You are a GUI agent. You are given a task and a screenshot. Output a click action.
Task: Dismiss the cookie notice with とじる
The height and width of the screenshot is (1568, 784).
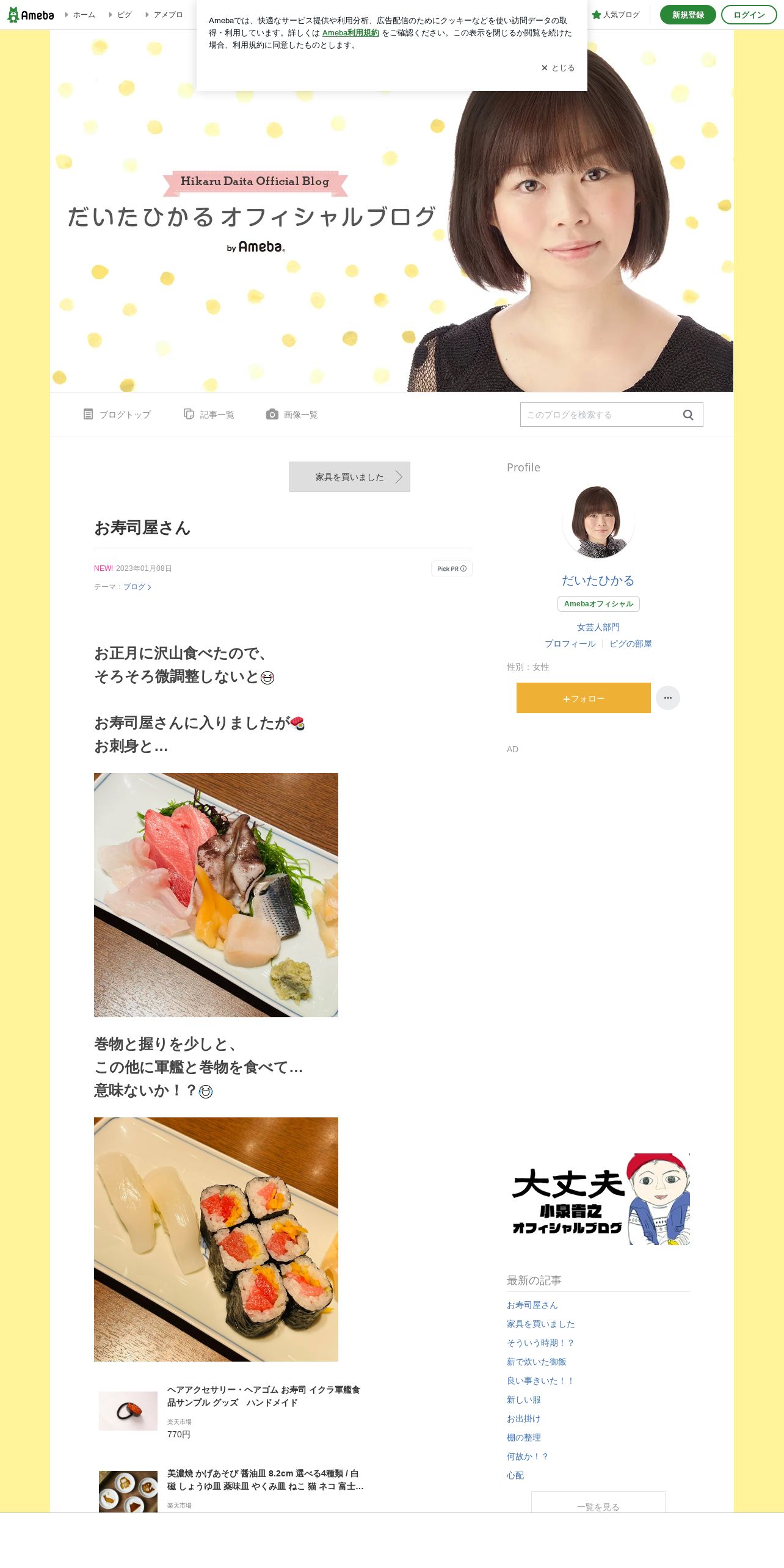coord(558,68)
